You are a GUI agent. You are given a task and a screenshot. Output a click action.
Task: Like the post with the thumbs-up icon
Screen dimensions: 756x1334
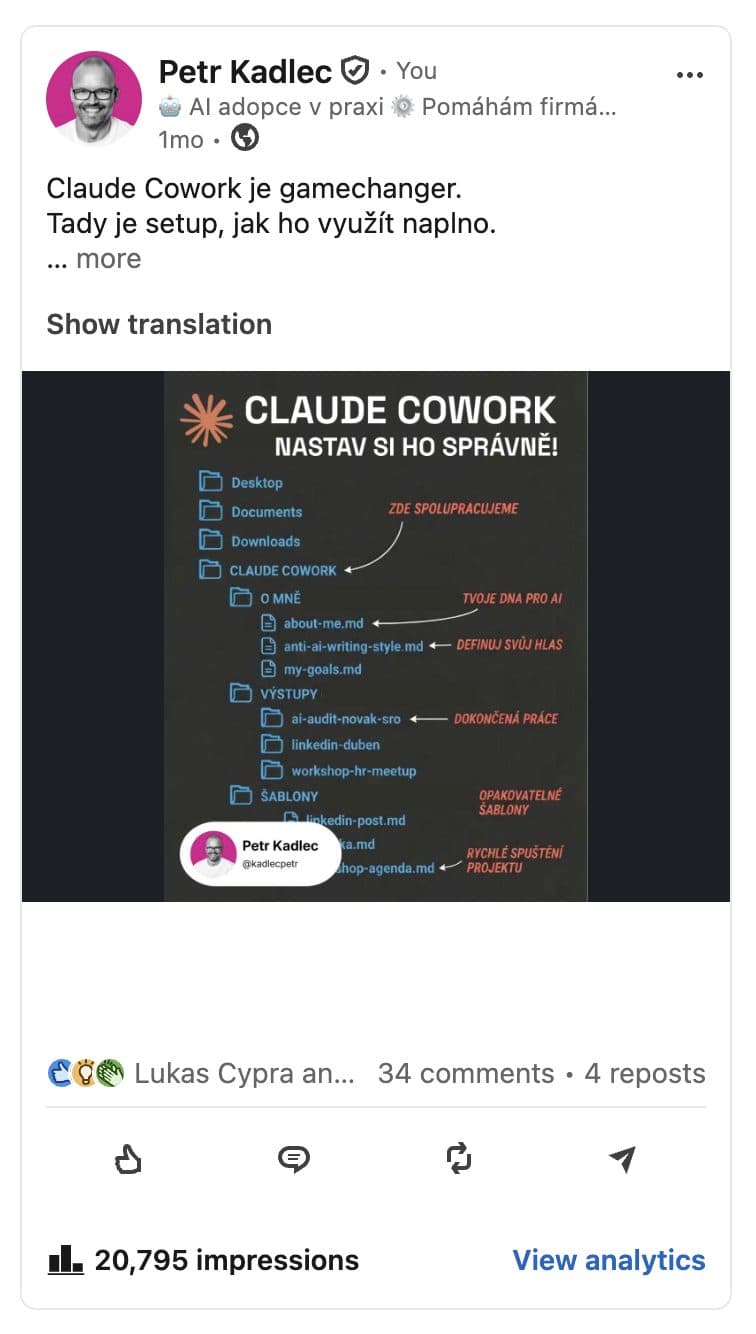click(128, 1159)
